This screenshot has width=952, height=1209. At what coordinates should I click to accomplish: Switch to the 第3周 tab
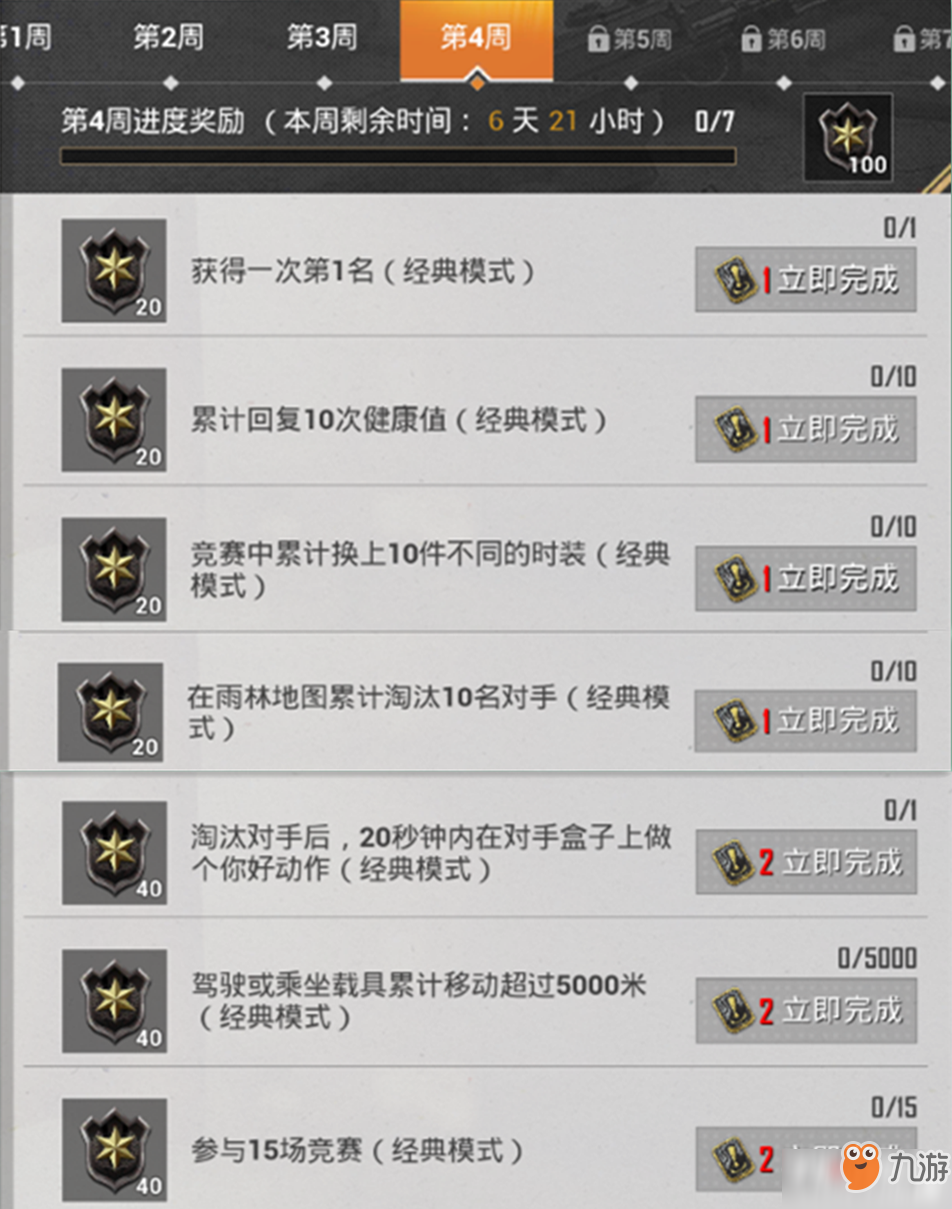coord(322,39)
